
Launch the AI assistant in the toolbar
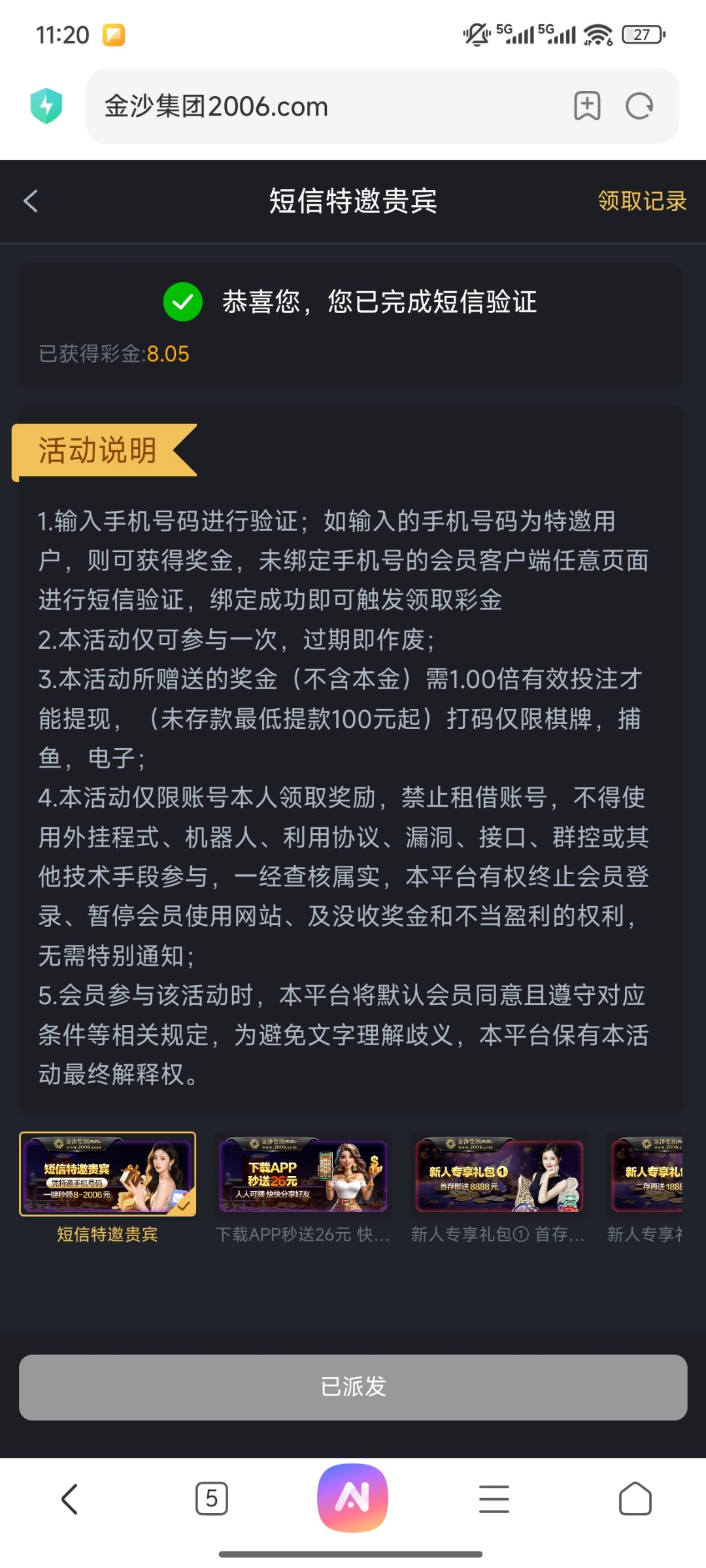[352, 1497]
